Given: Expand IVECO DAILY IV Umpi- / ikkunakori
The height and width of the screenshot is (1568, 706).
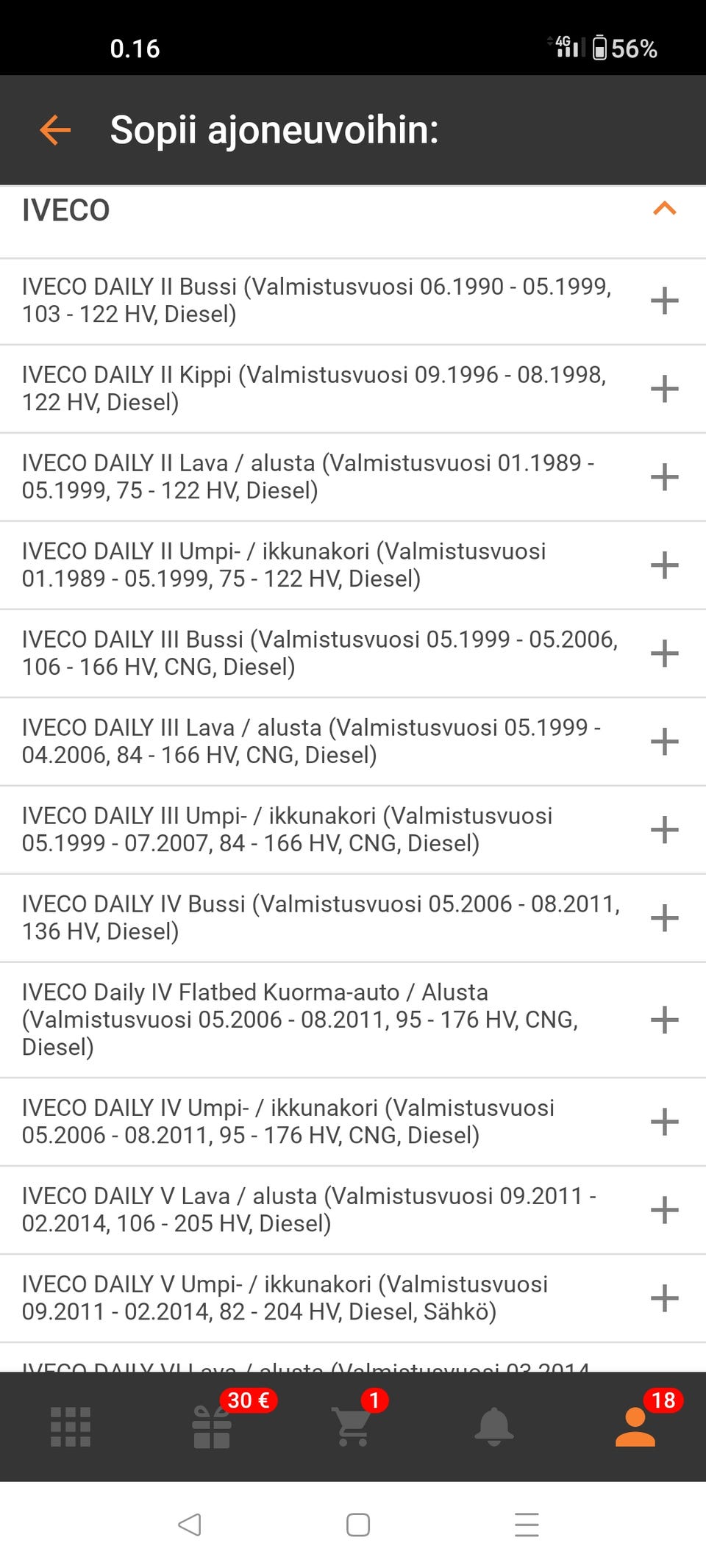Looking at the screenshot, I should pyautogui.click(x=664, y=1122).
